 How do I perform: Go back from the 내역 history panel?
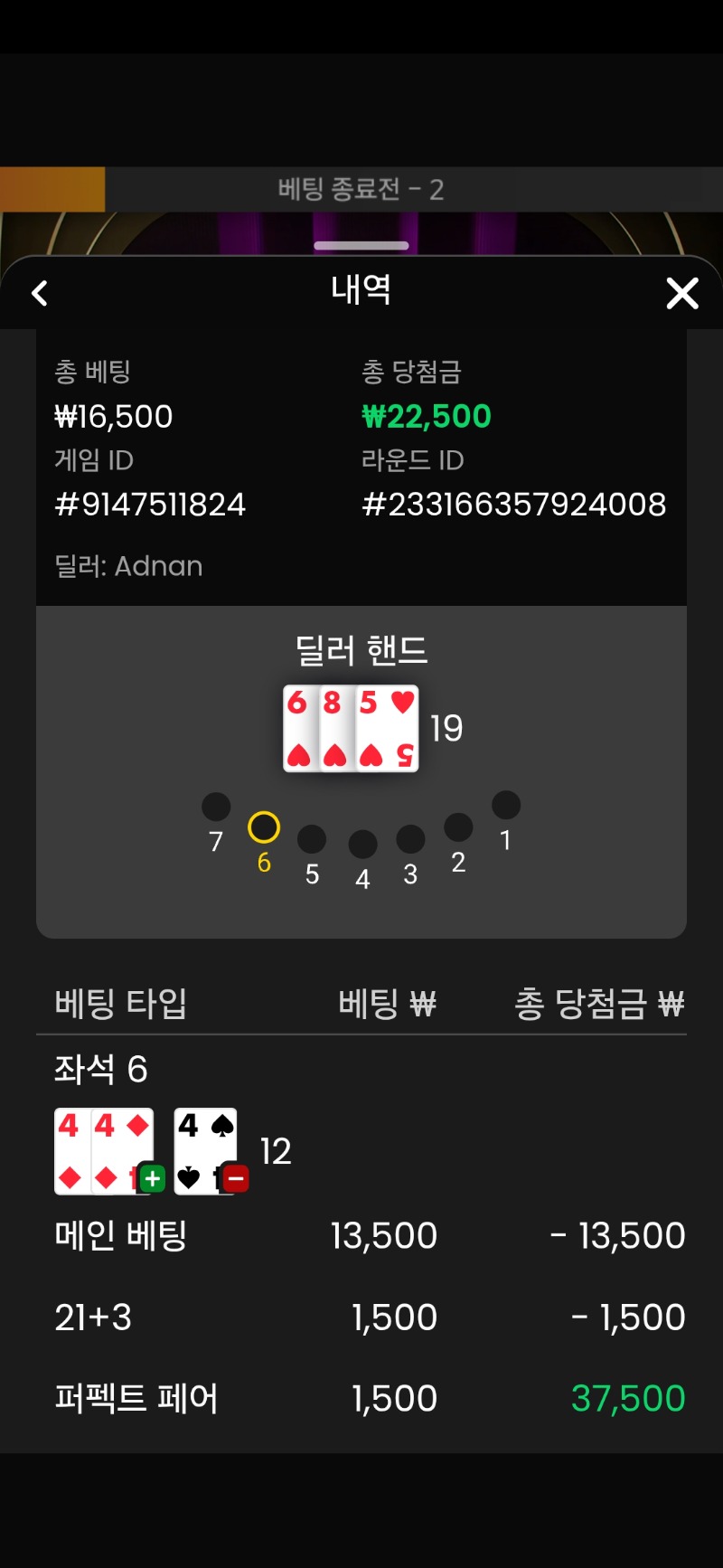point(40,293)
